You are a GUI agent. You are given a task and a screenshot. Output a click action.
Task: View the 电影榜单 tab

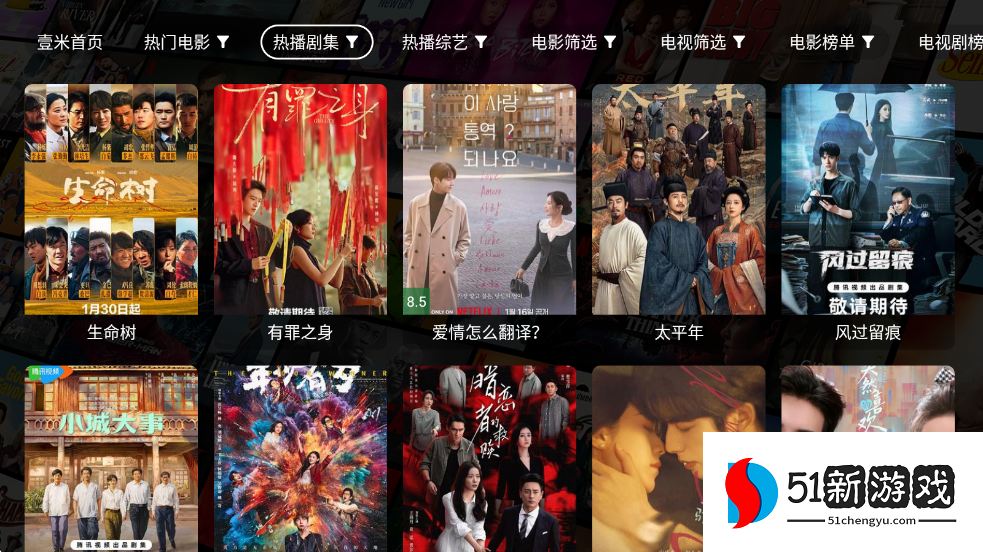point(831,42)
